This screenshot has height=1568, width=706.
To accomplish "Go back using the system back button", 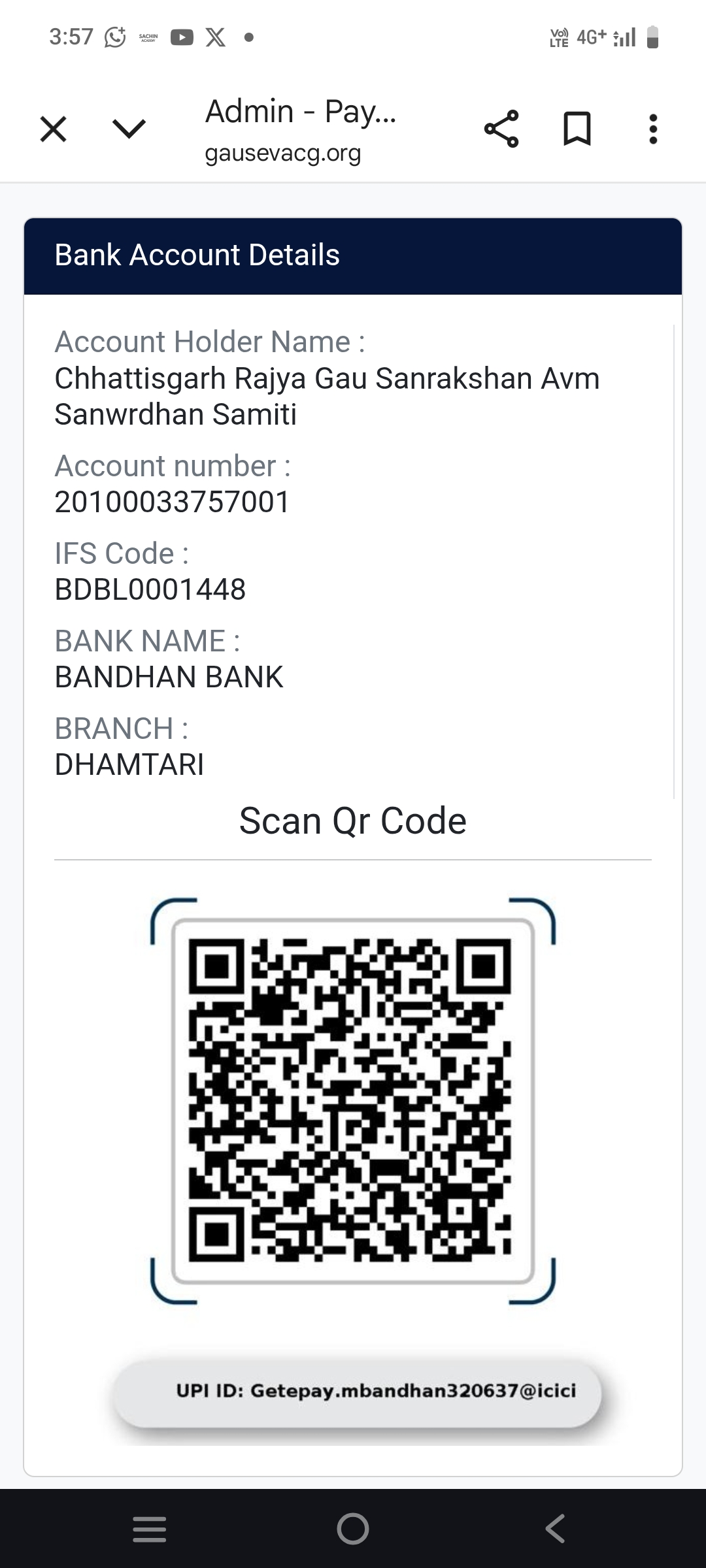I will coord(555,1529).
